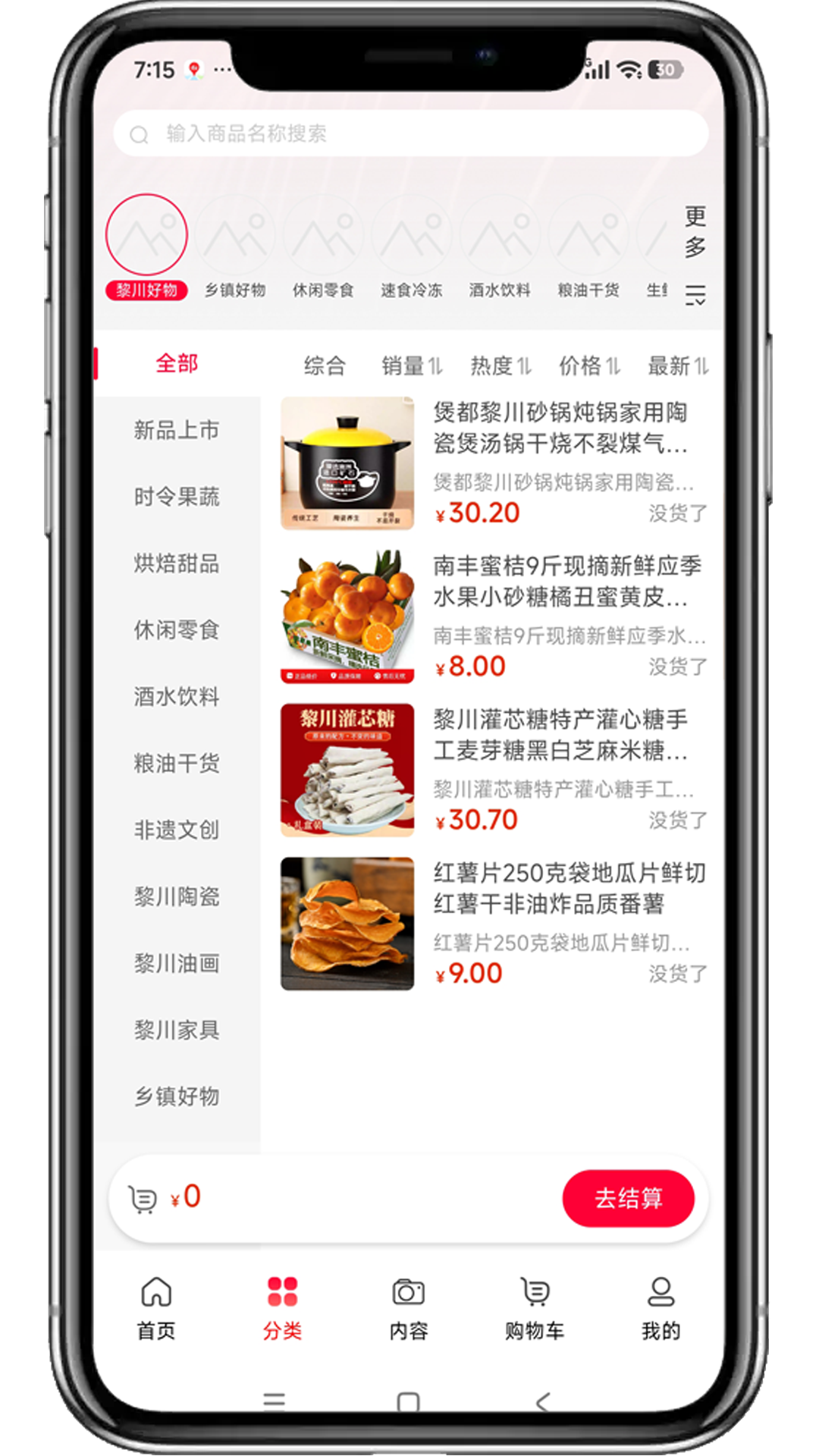Open the 煲都黎川砂锅 product listing

click(x=494, y=463)
